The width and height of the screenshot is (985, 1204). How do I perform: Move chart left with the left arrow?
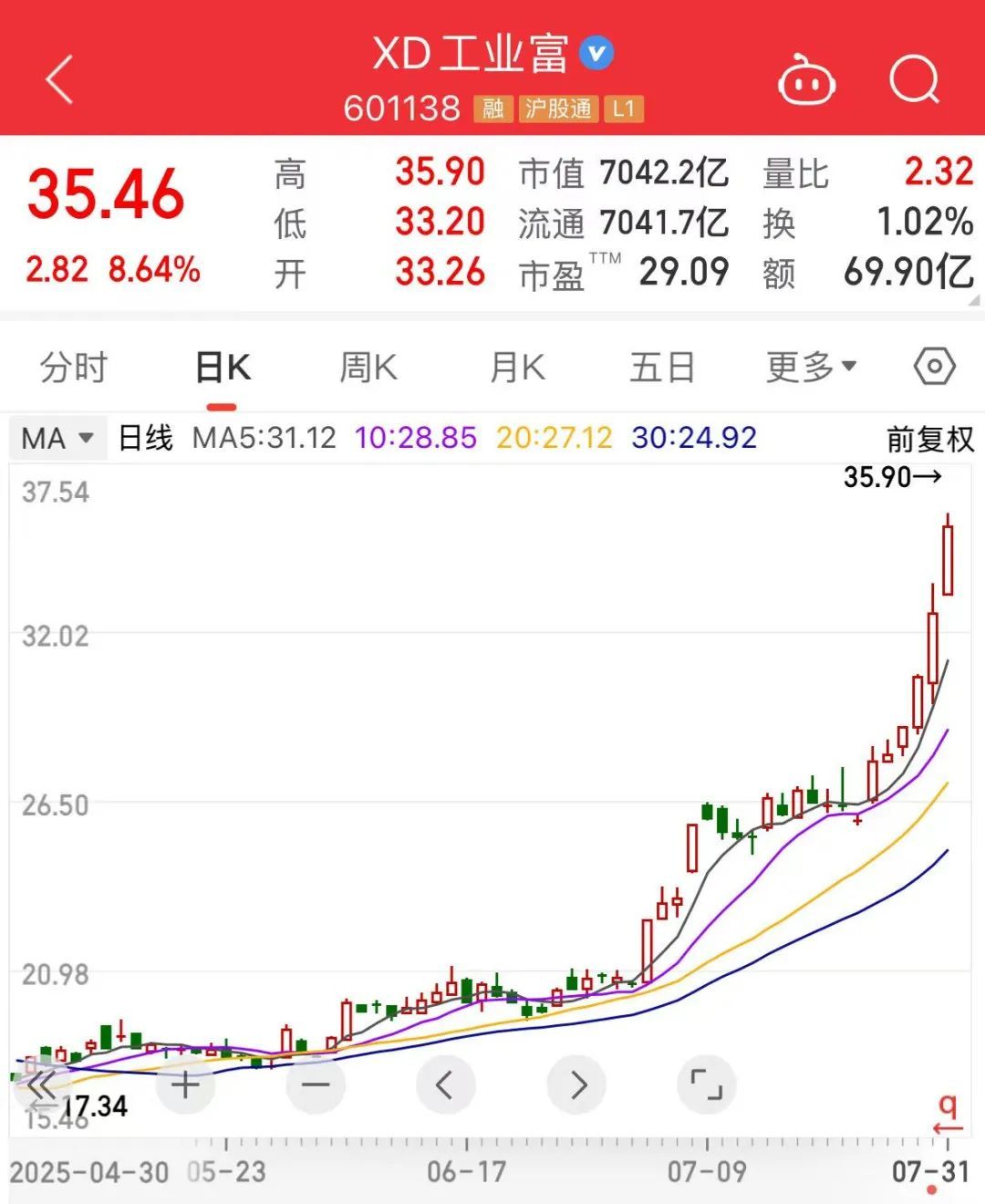445,1085
